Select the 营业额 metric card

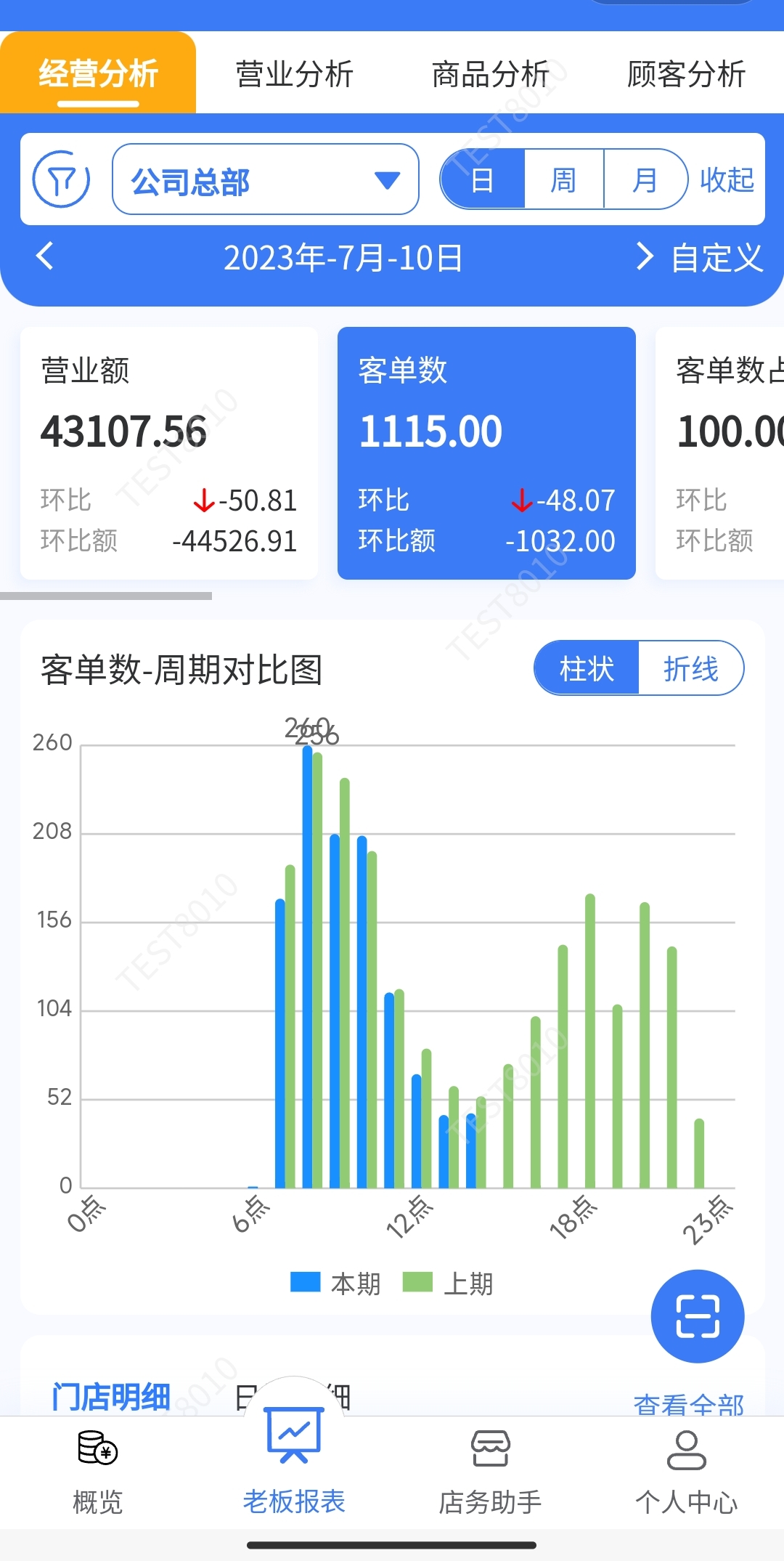point(168,453)
